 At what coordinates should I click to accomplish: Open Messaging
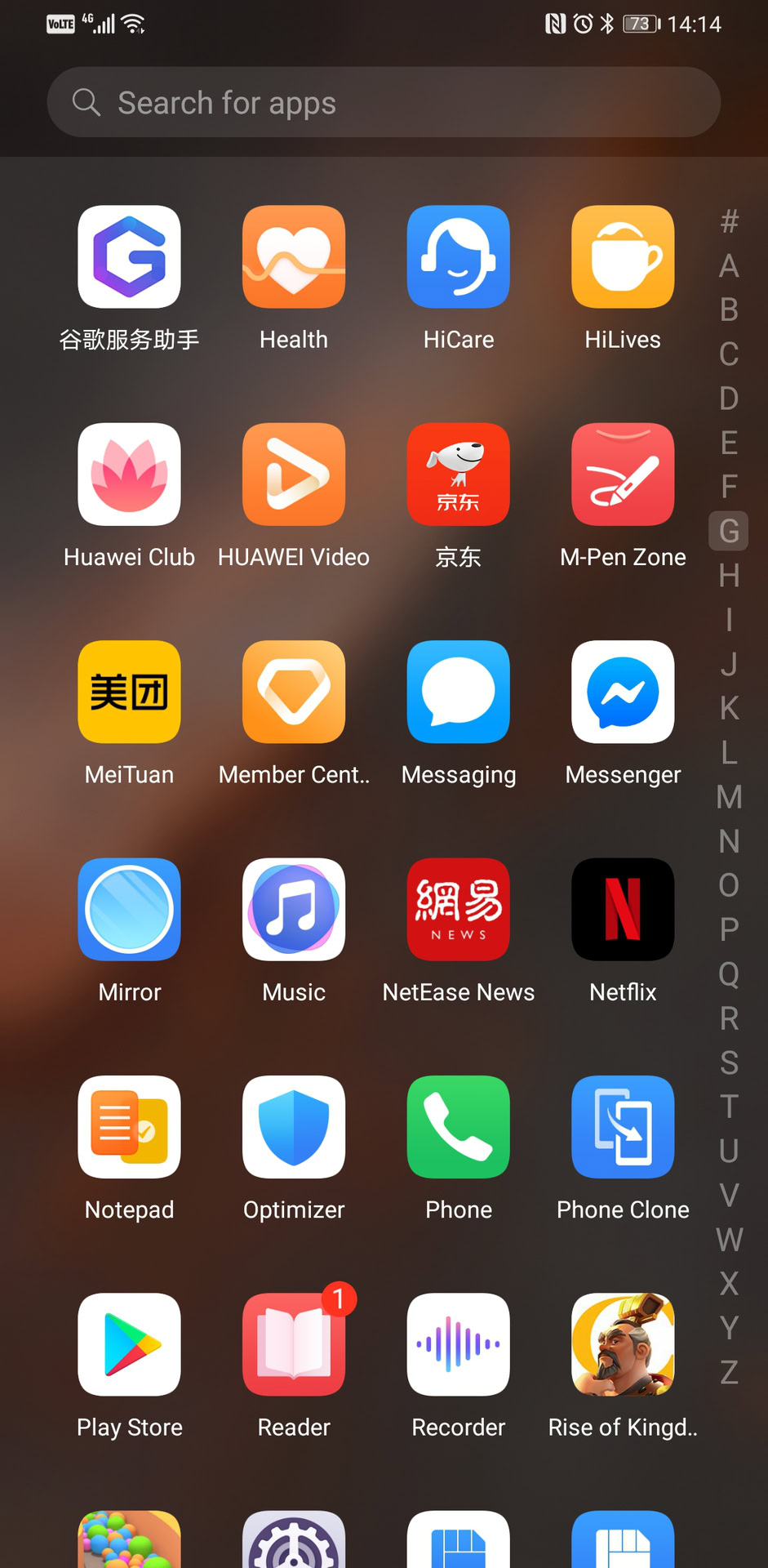coord(459,693)
